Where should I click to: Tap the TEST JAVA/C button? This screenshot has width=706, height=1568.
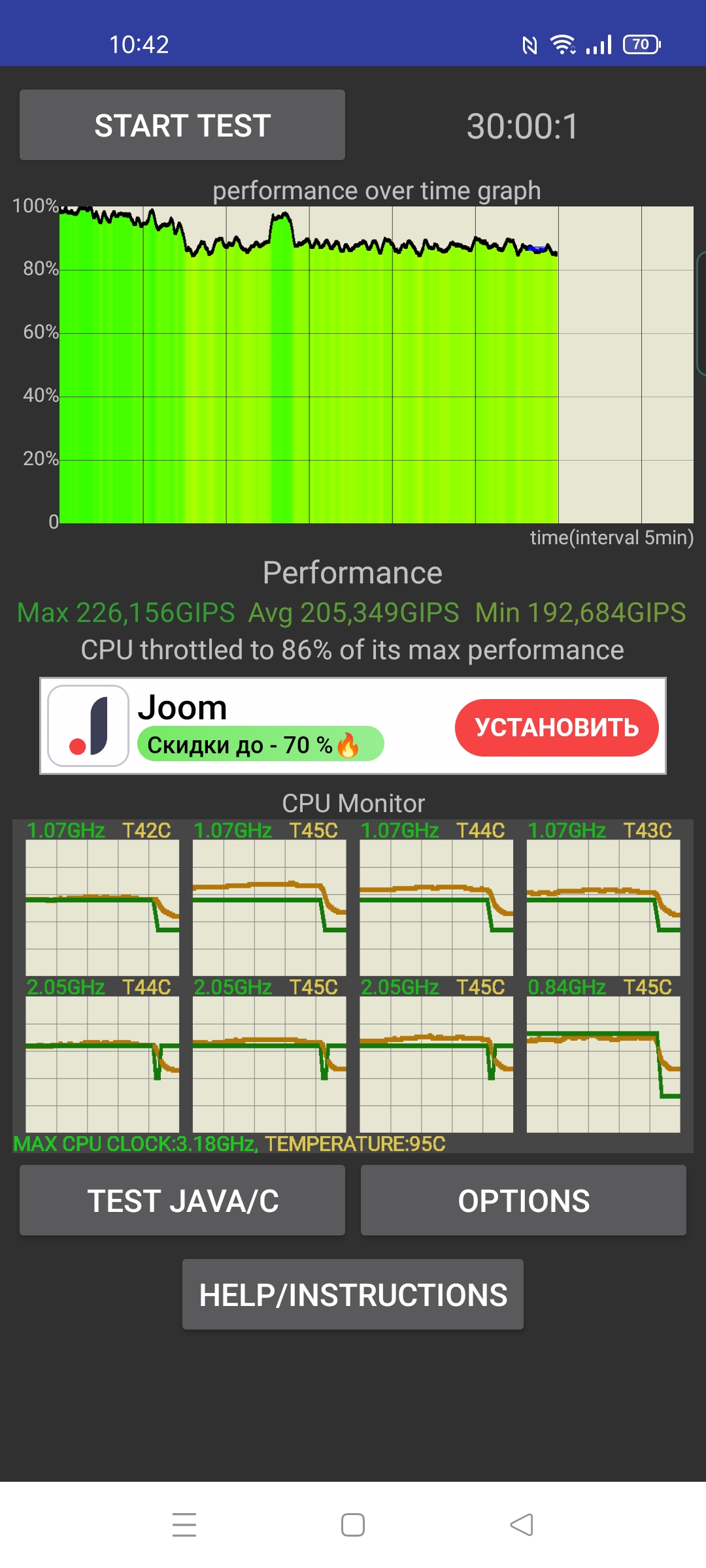pos(182,1200)
